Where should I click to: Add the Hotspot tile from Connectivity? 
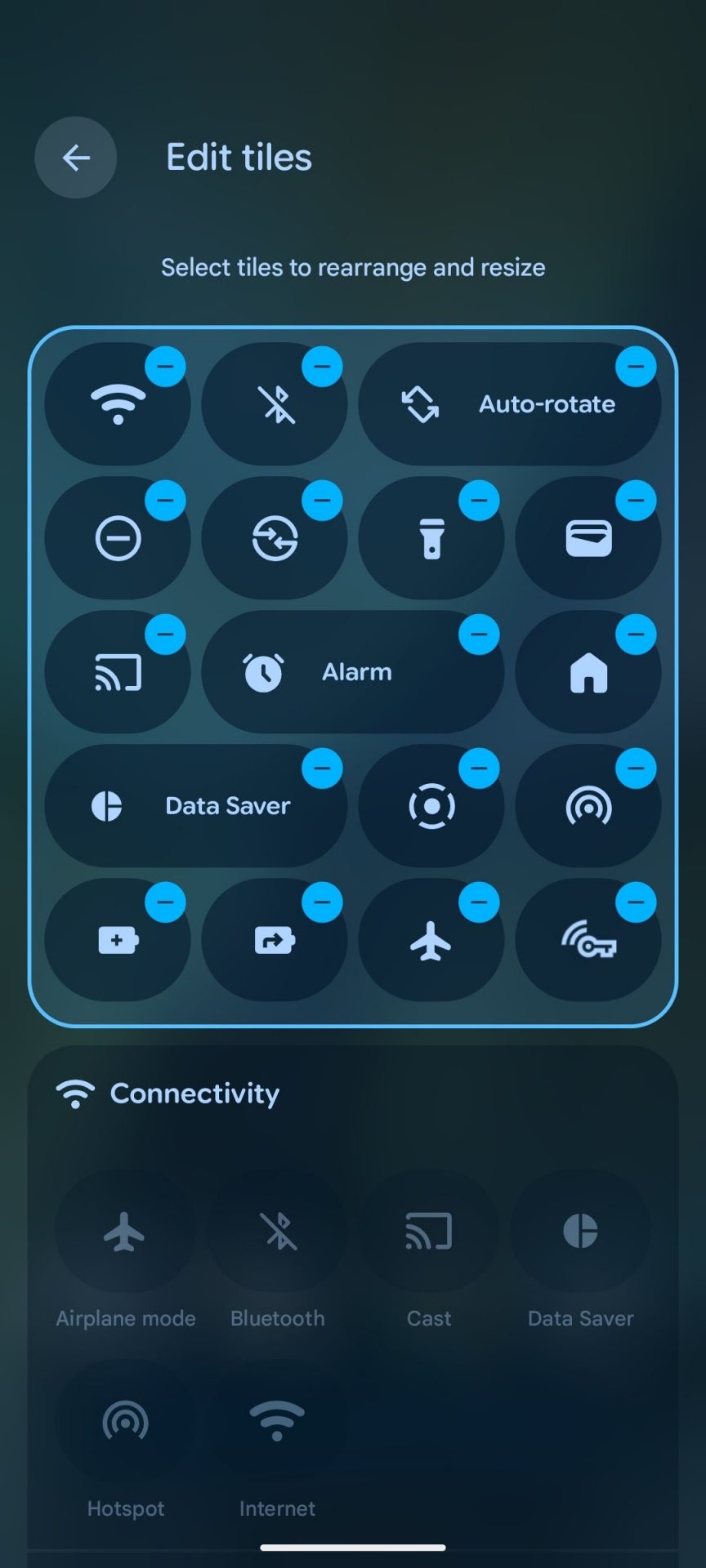coord(125,1422)
